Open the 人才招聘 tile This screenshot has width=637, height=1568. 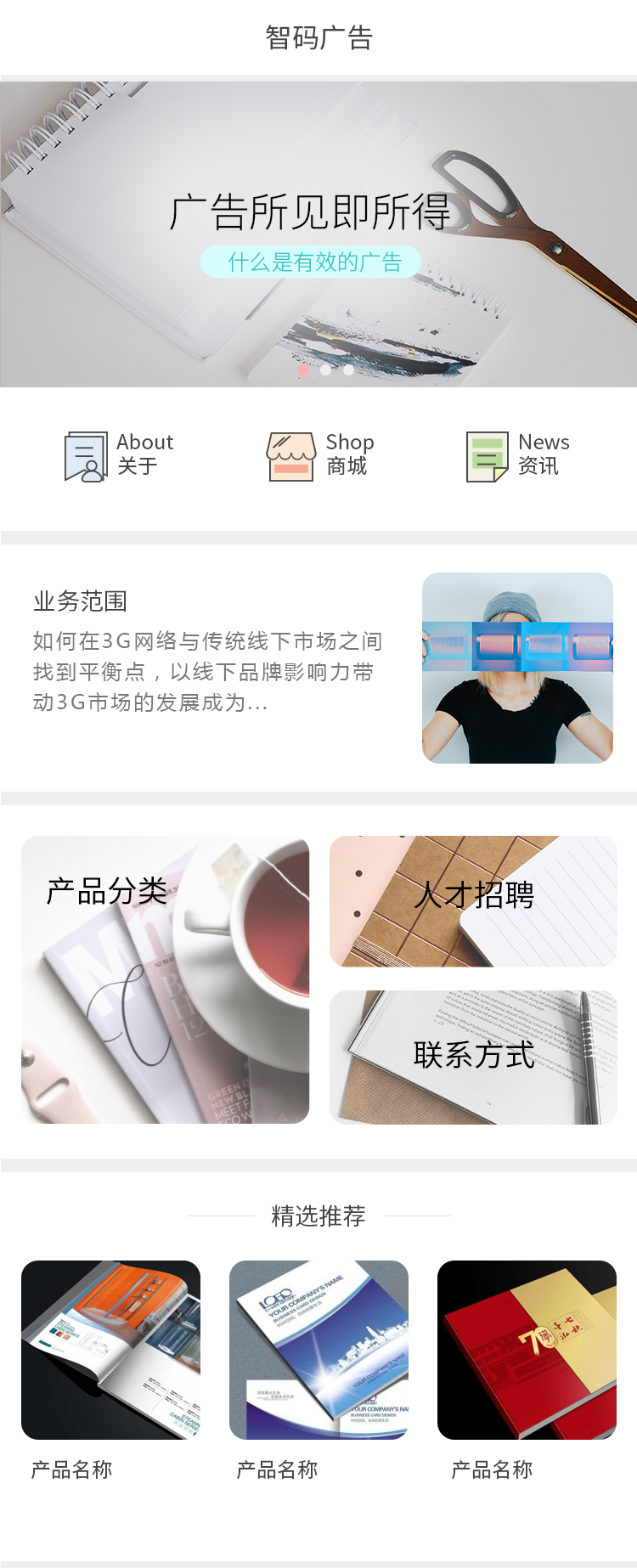click(x=473, y=901)
